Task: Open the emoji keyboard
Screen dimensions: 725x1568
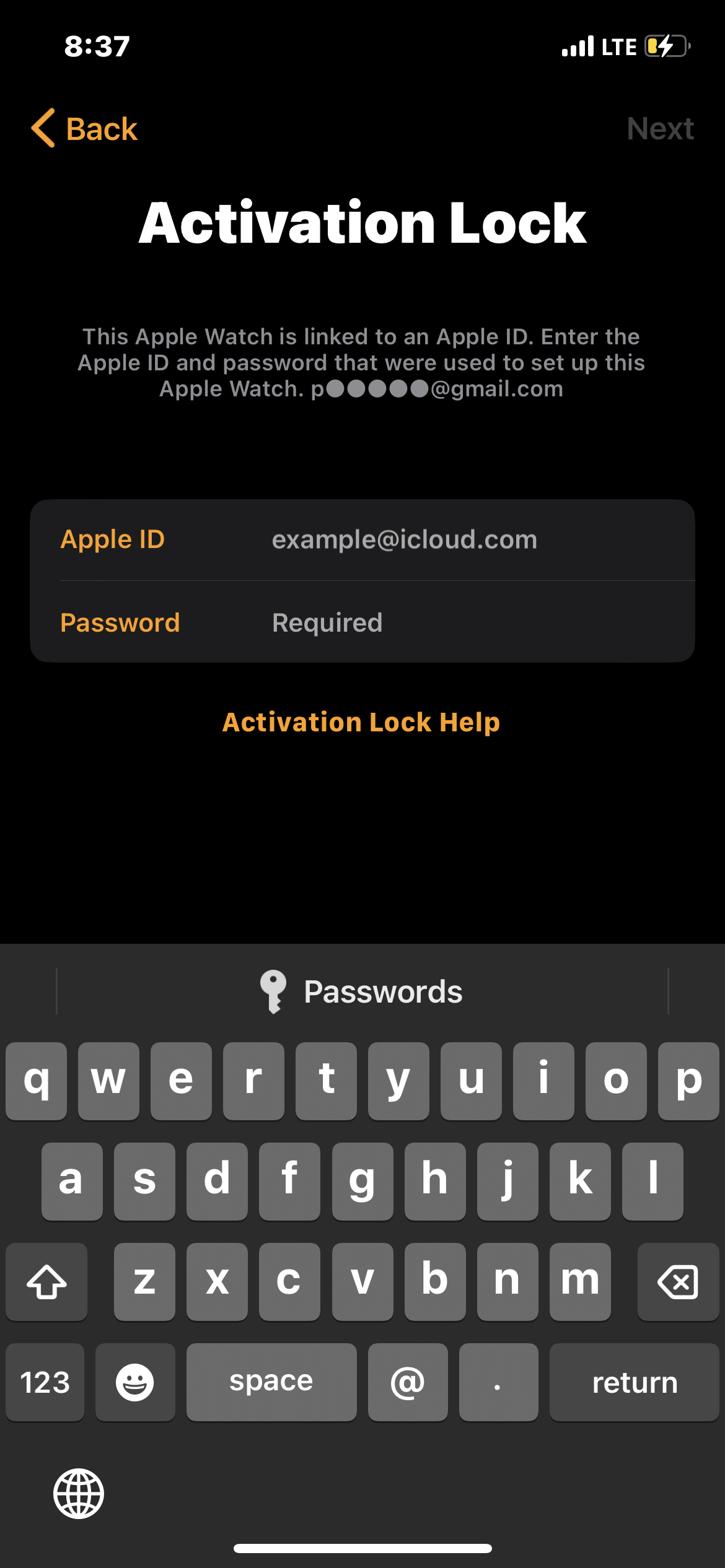Action: [x=135, y=1382]
